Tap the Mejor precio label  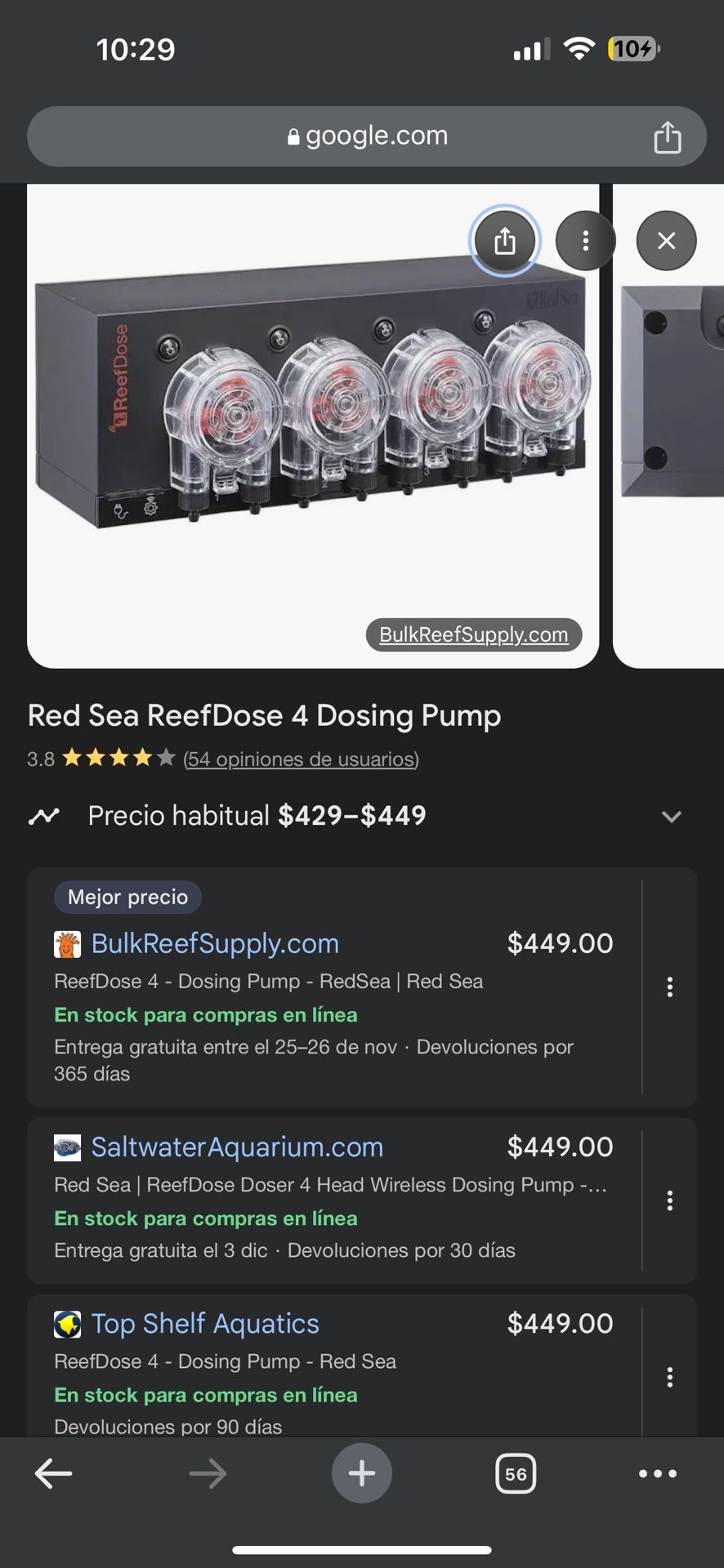127,897
